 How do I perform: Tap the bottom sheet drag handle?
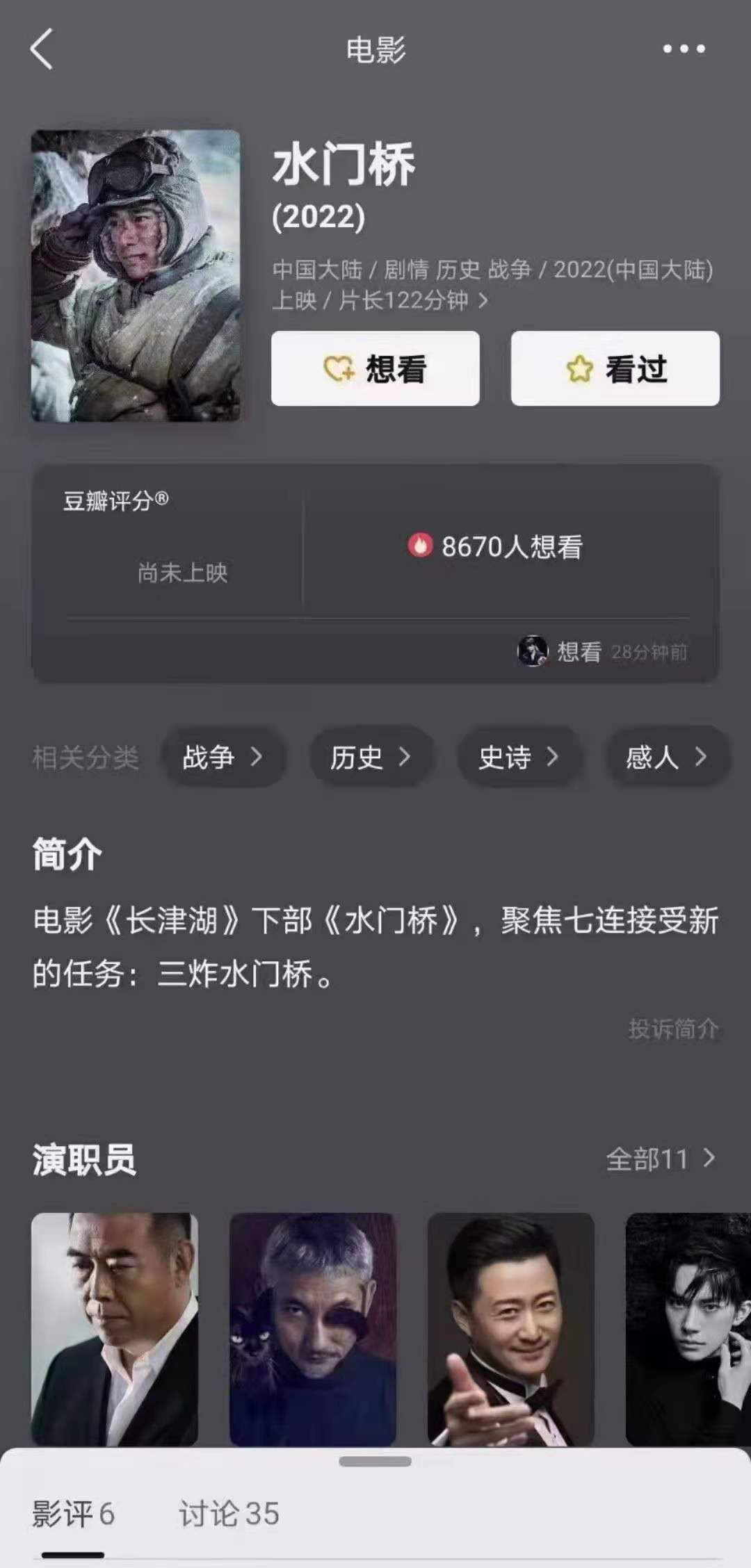[375, 1461]
